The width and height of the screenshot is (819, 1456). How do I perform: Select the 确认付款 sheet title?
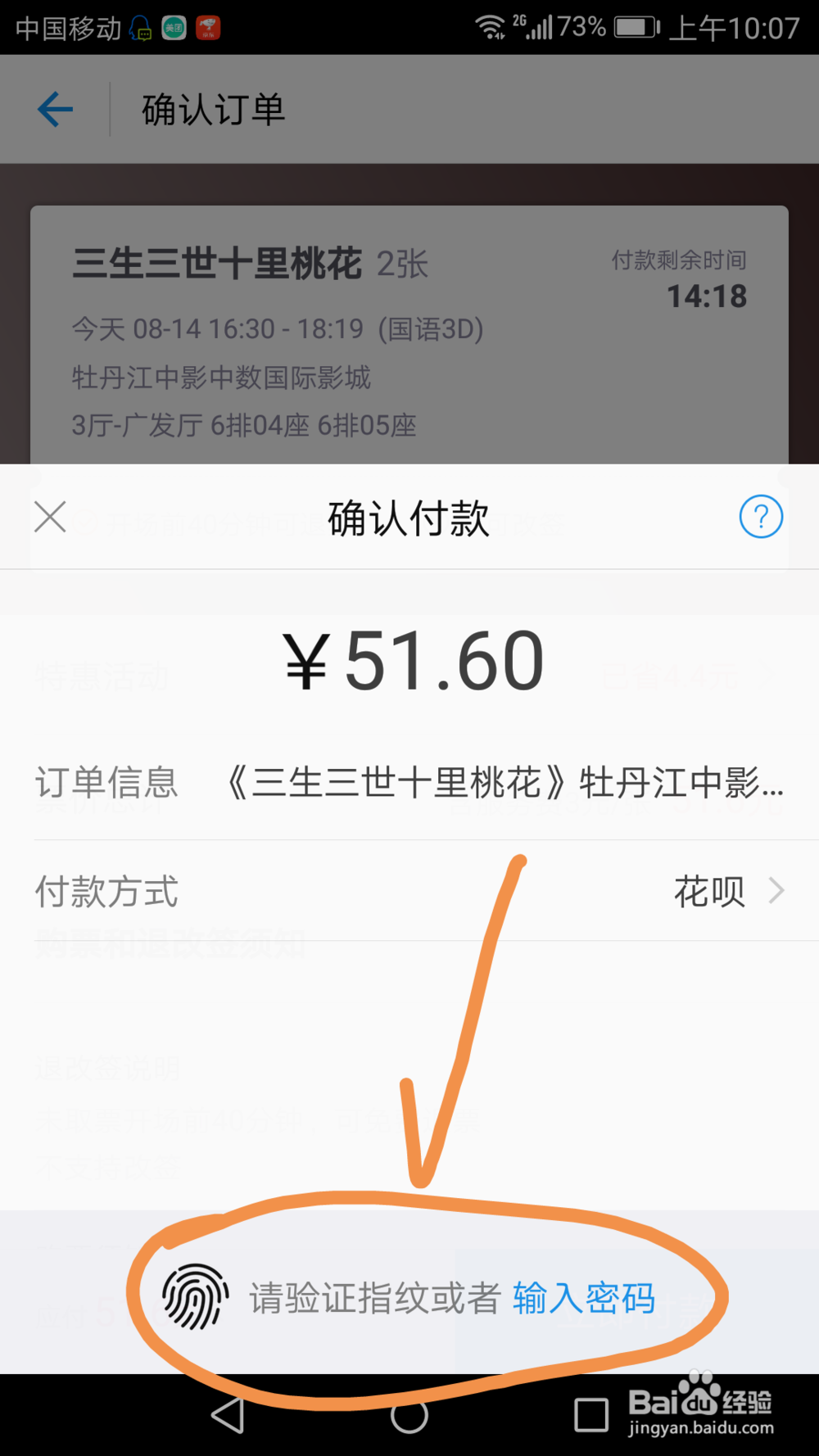tap(408, 518)
